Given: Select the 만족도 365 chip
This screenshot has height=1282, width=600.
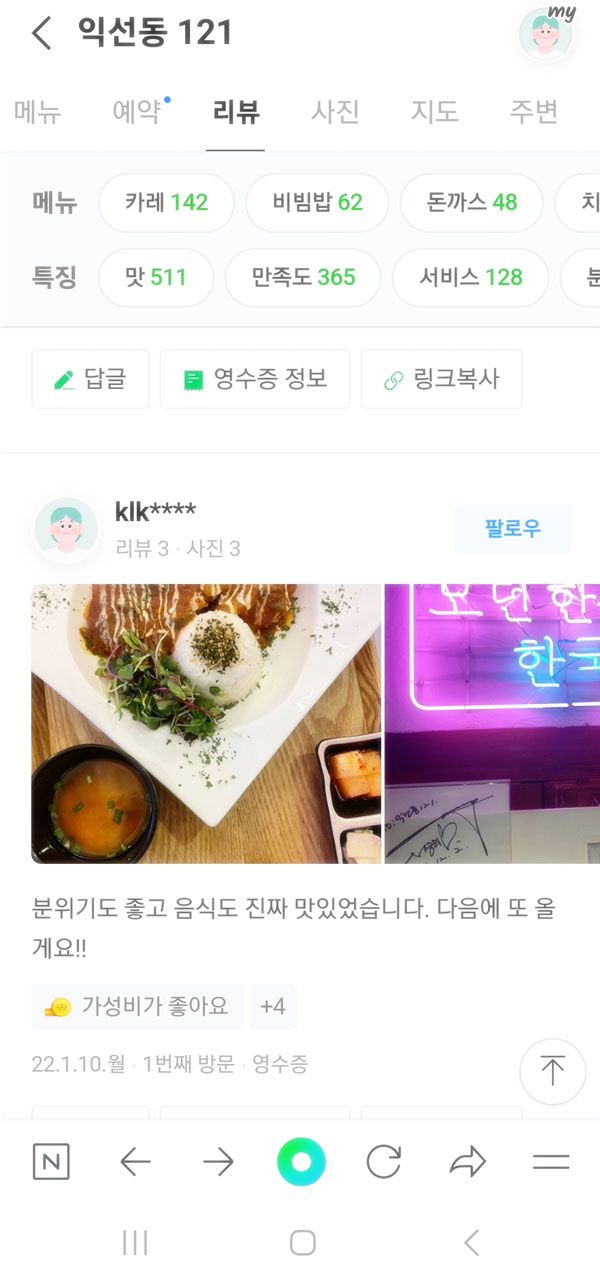Looking at the screenshot, I should pos(303,277).
